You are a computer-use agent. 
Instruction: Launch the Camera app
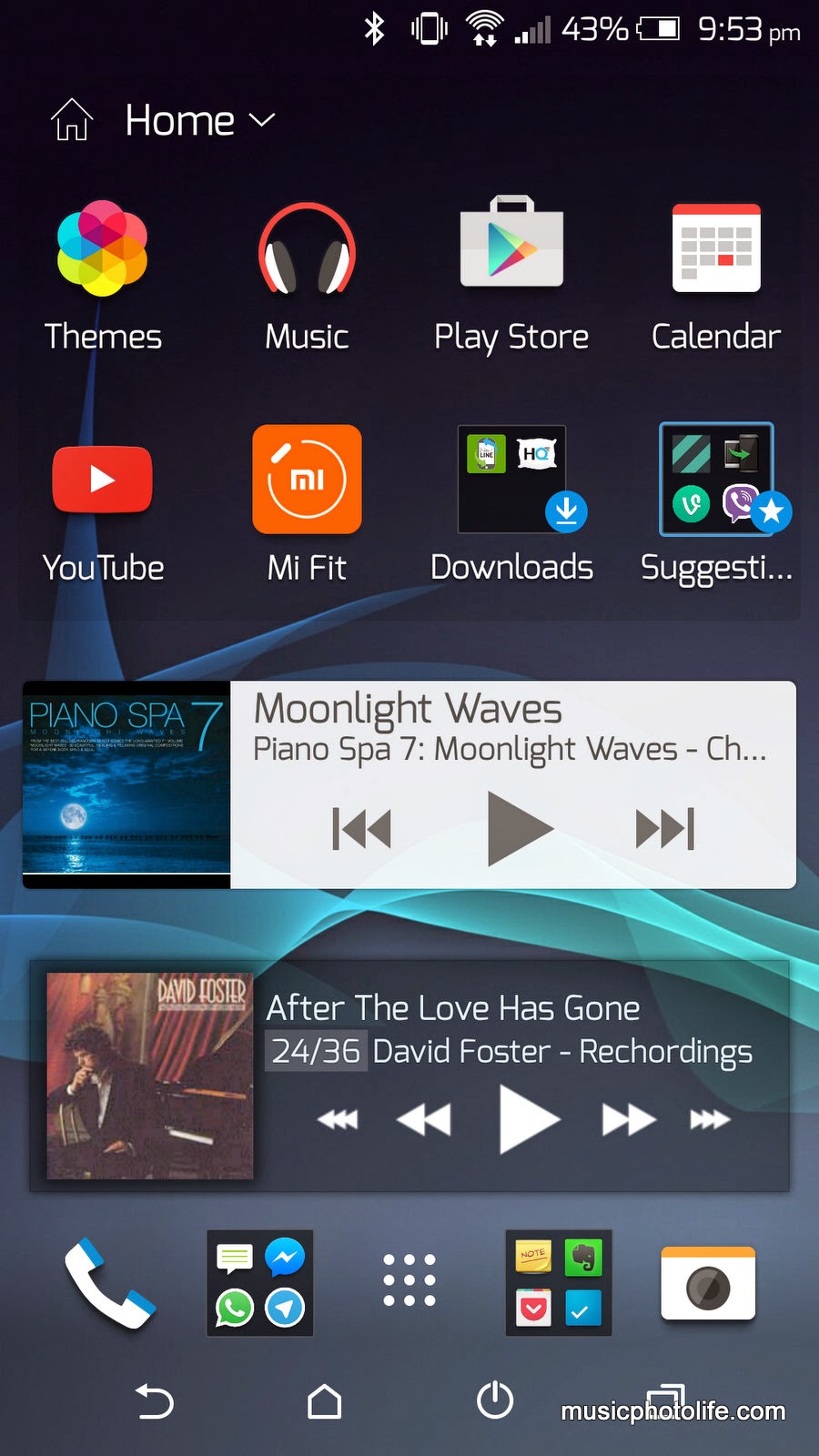click(x=708, y=1283)
